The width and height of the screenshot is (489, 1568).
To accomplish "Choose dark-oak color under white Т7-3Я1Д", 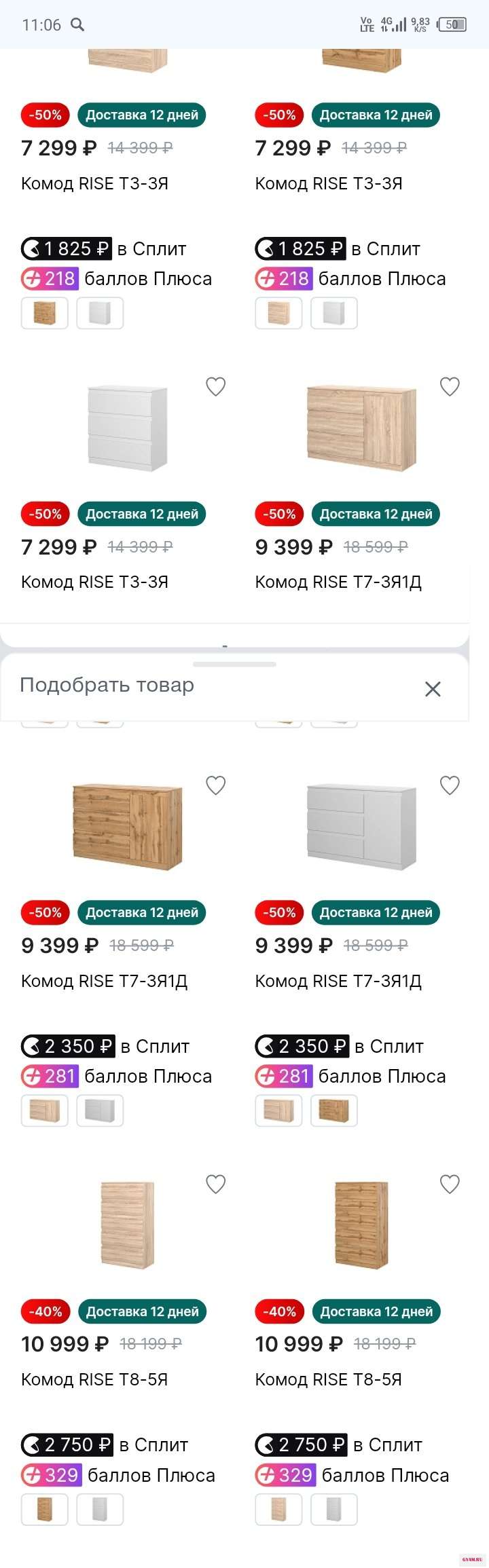I will (x=333, y=1110).
